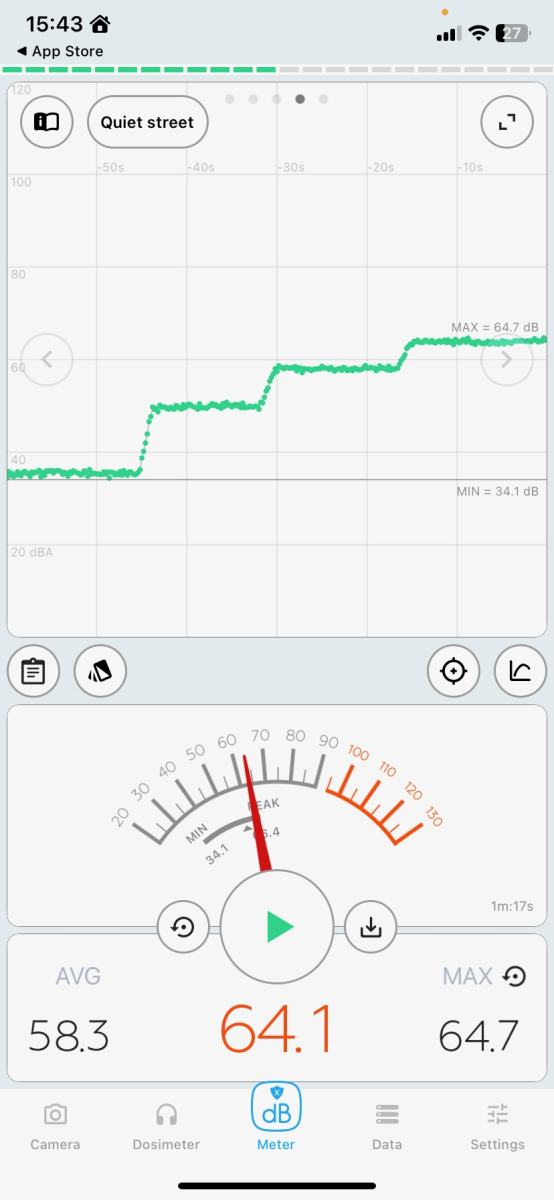
Task: Go to next chart page arrow
Action: [507, 358]
